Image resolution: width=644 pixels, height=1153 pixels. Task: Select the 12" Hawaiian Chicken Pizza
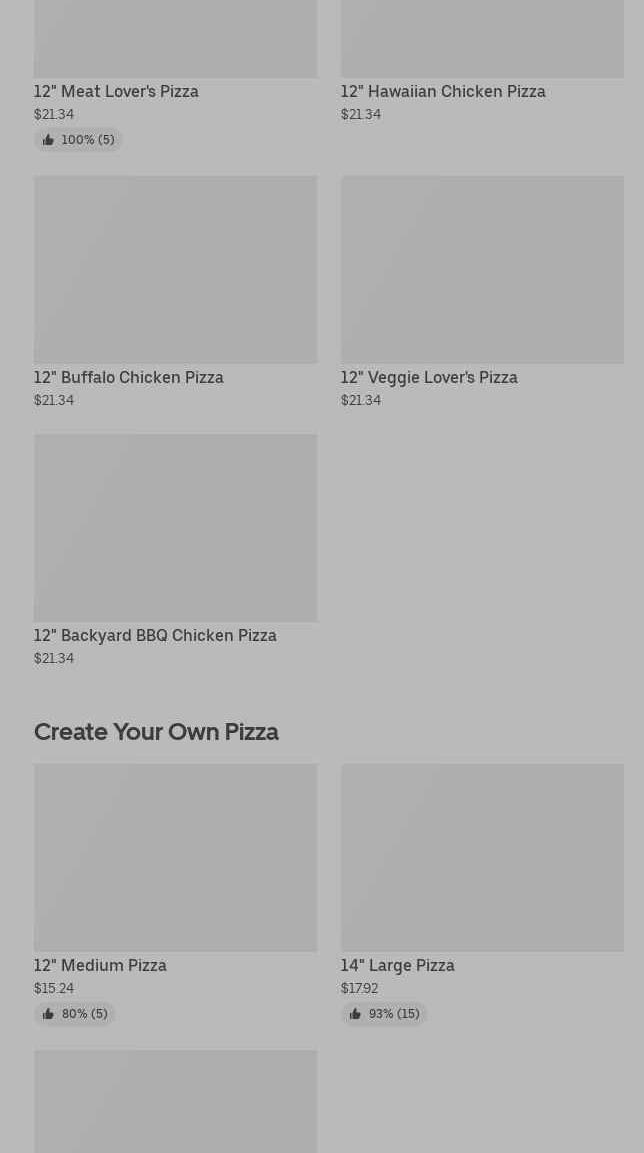[443, 91]
